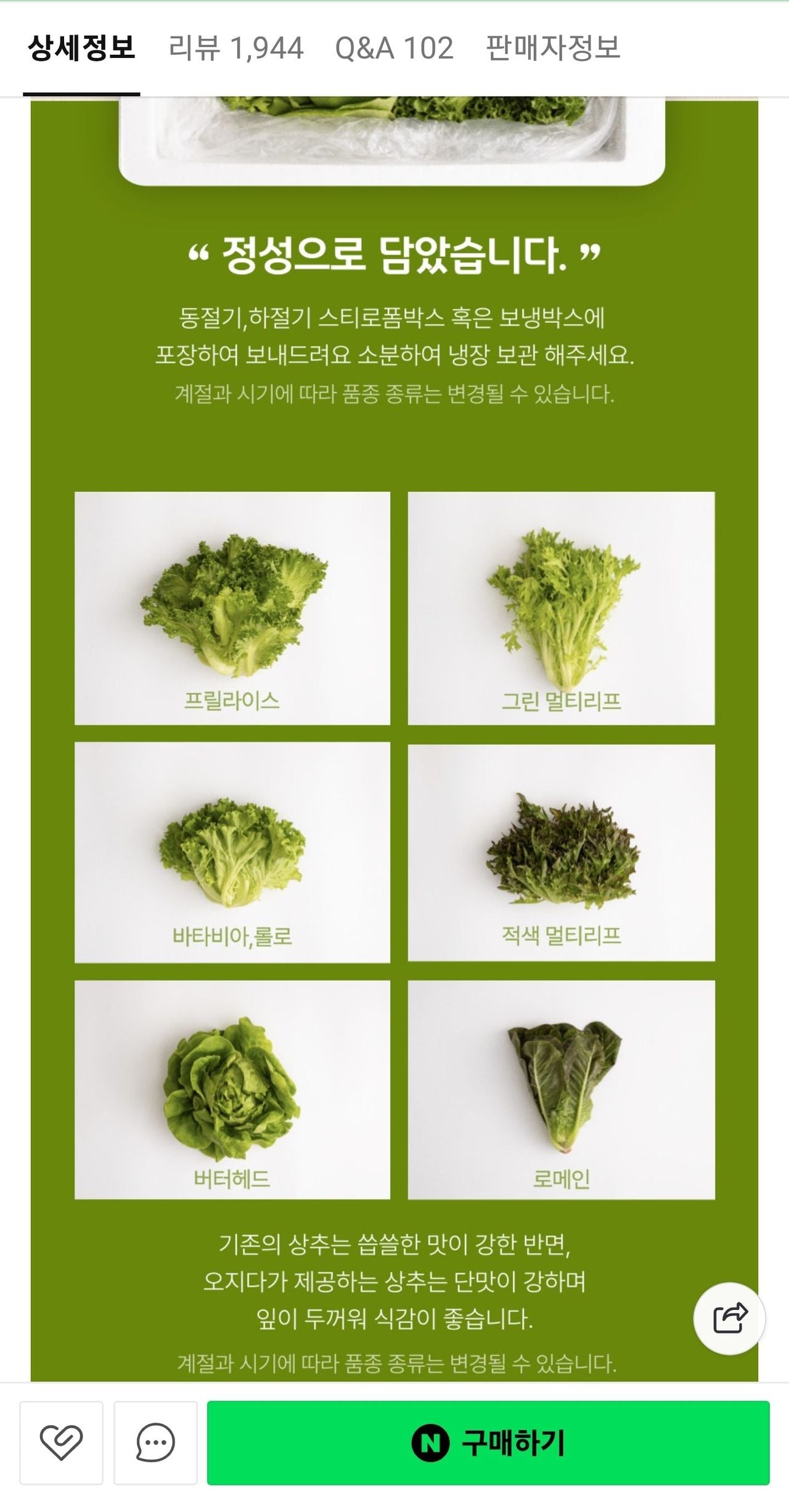789x1512 pixels.
Task: Share this product page
Action: click(x=730, y=1318)
